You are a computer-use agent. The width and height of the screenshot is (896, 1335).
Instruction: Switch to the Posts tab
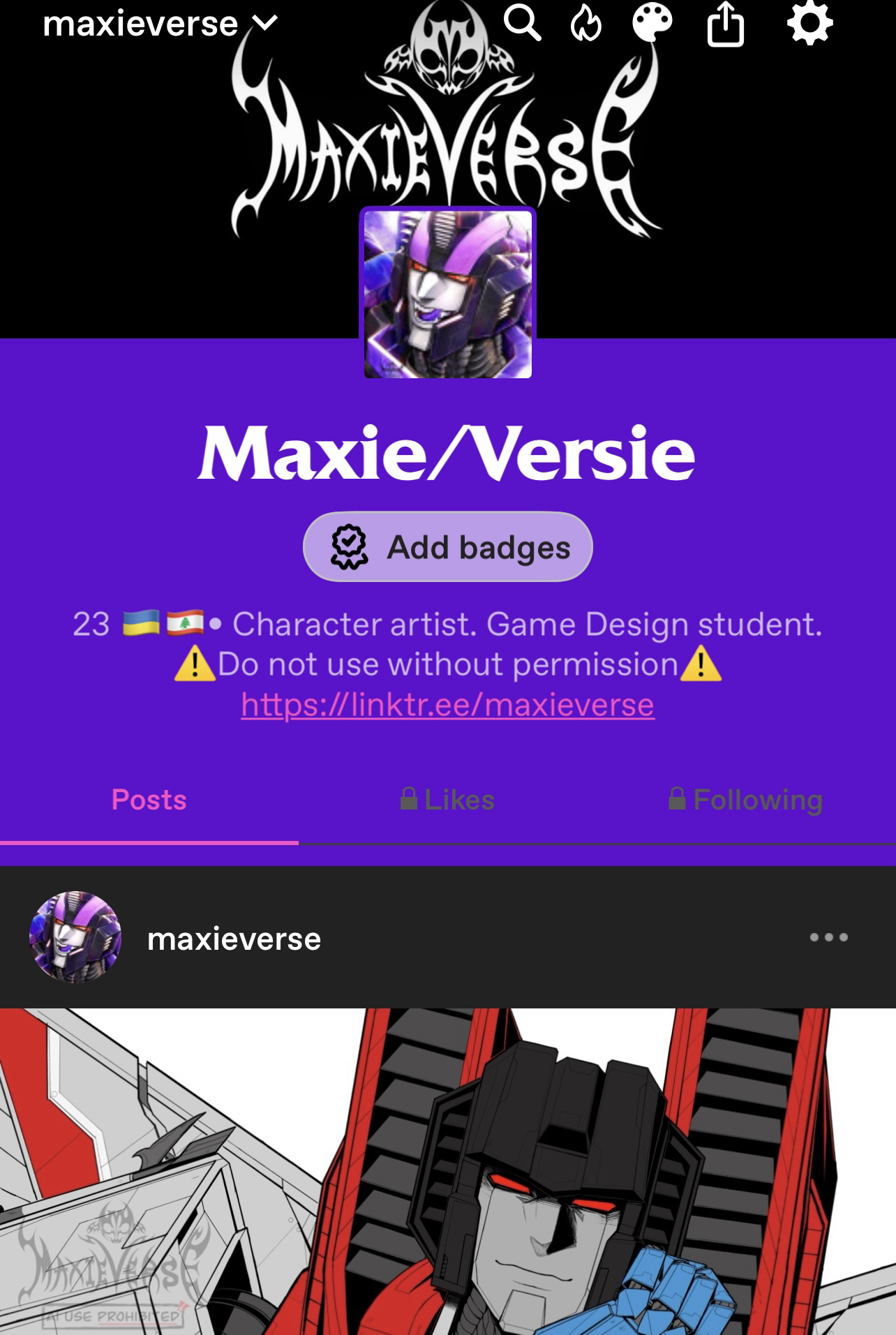click(x=149, y=800)
